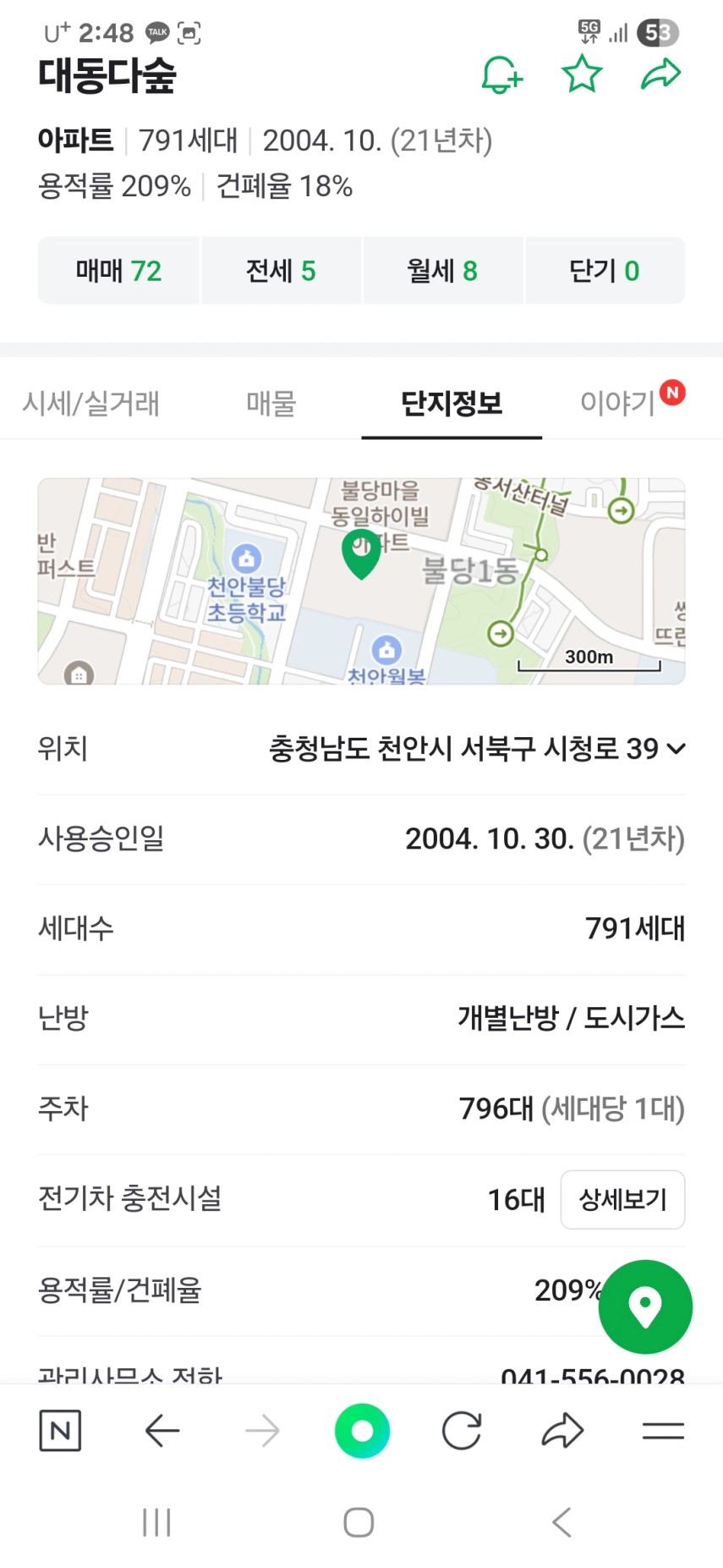The height and width of the screenshot is (1568, 723).
Task: Reload the current page
Action: click(x=462, y=1431)
